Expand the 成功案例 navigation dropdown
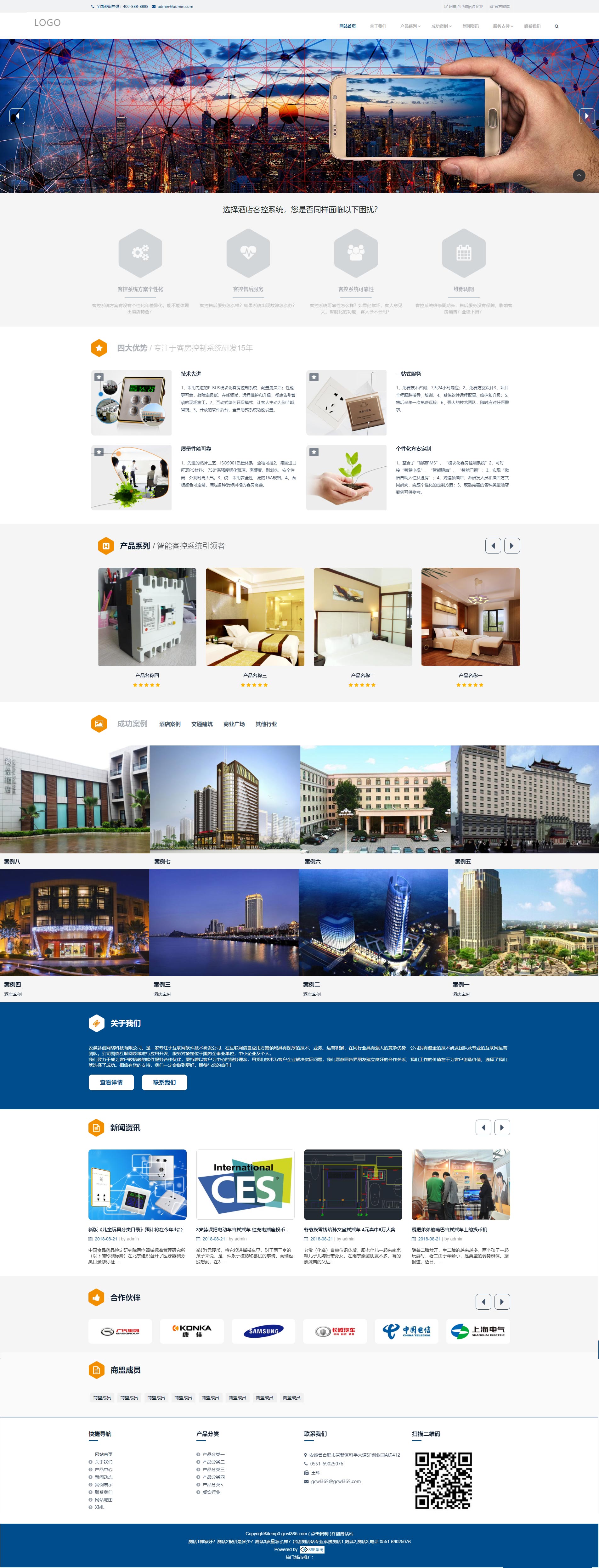The image size is (599, 1568). coord(441,26)
